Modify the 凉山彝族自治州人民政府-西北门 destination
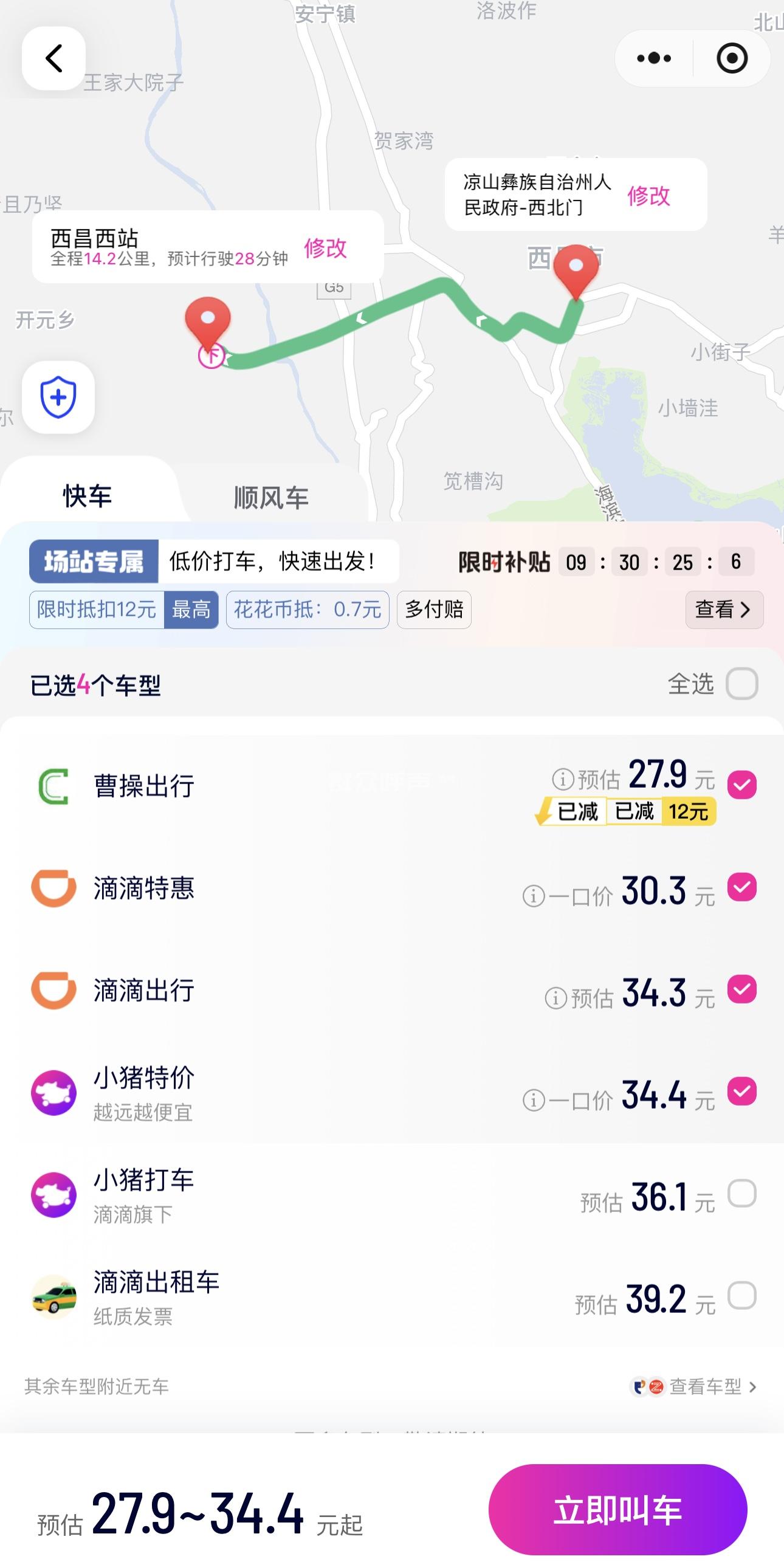This screenshot has height=1562, width=784. (x=648, y=196)
